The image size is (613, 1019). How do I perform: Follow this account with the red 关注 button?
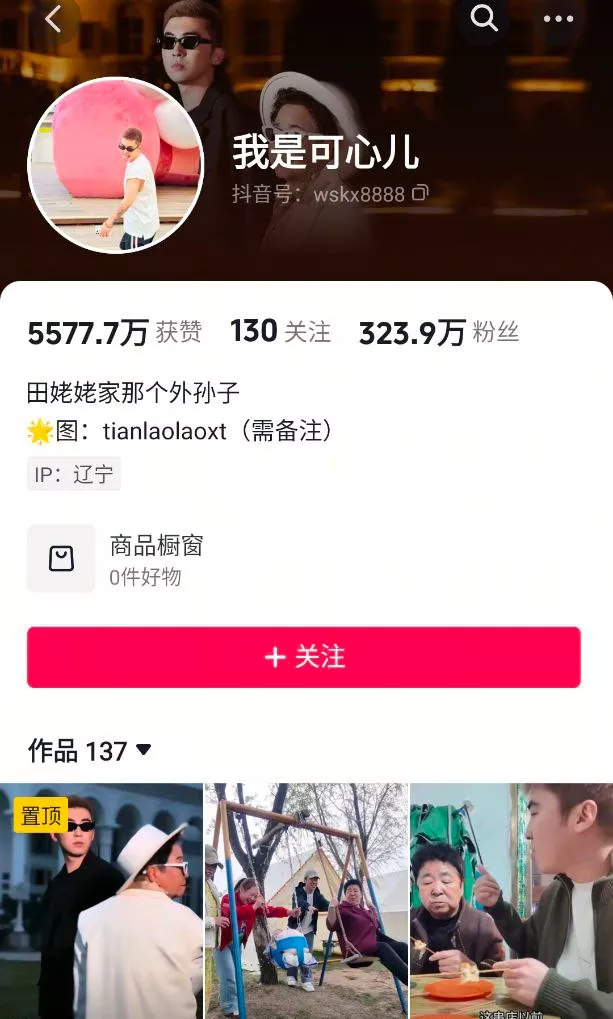[304, 657]
